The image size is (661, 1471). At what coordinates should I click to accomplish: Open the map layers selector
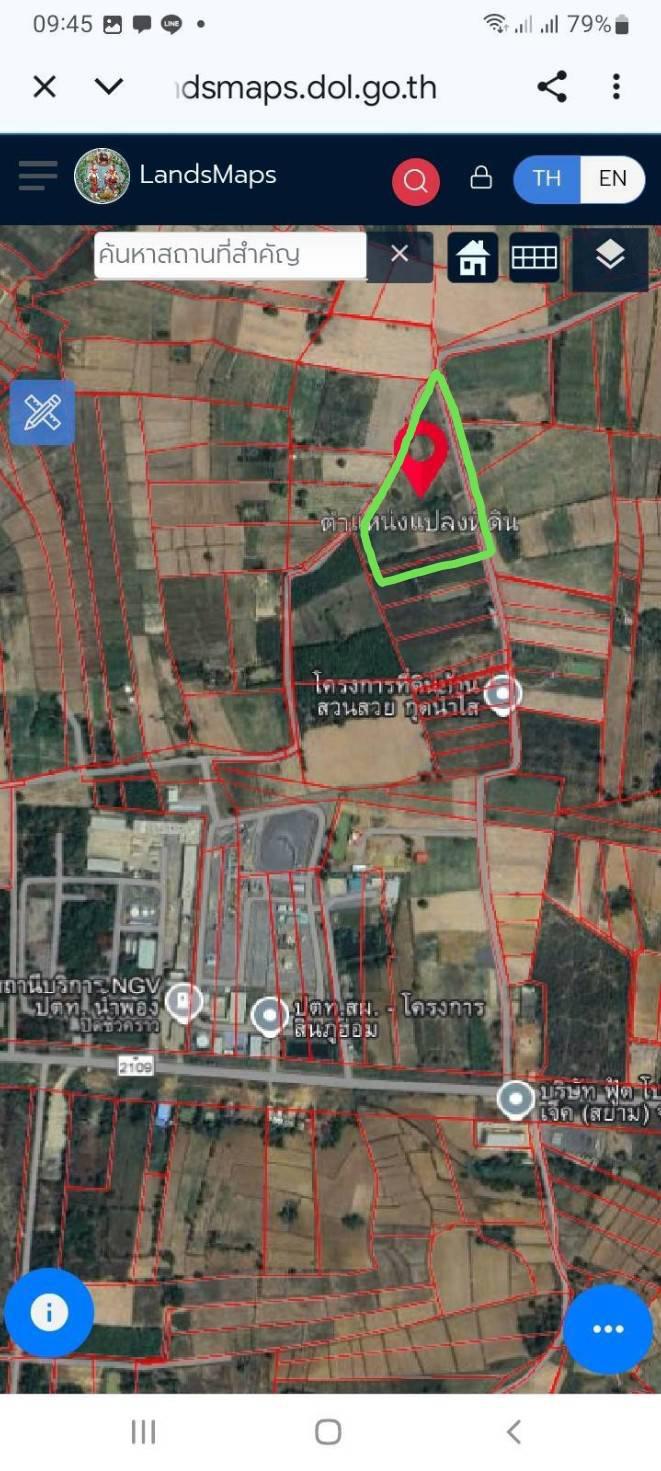click(x=609, y=257)
